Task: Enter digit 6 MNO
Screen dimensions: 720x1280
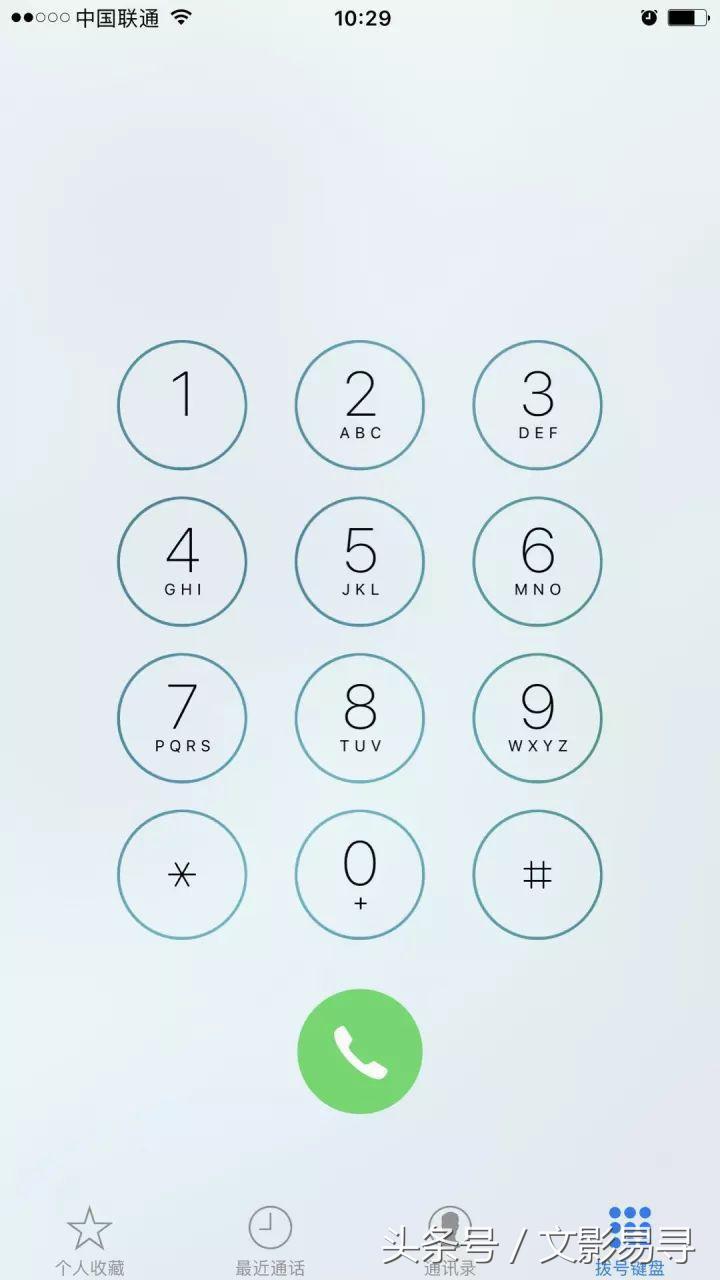Action: pos(537,561)
